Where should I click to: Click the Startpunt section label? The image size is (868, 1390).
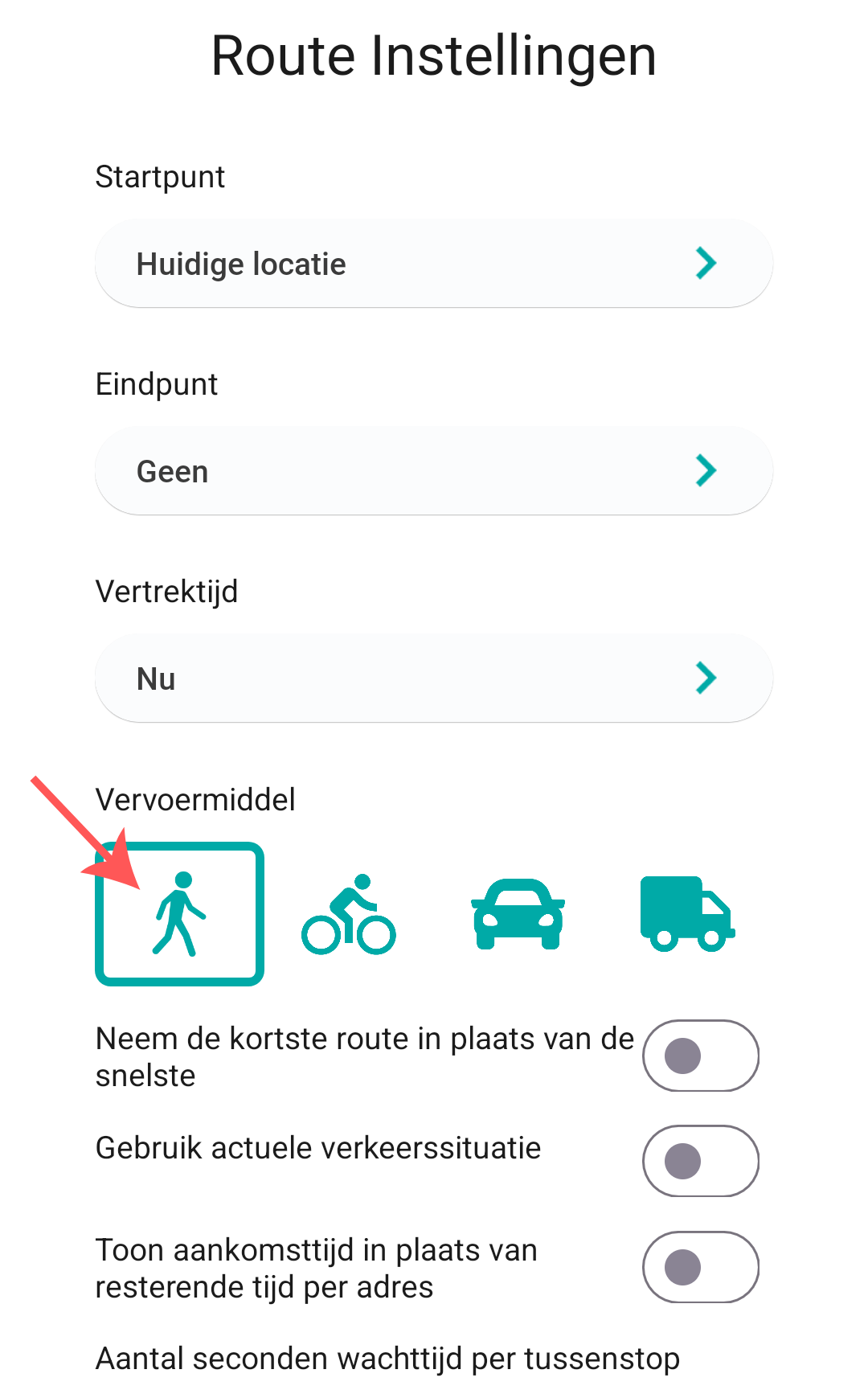coord(160,177)
